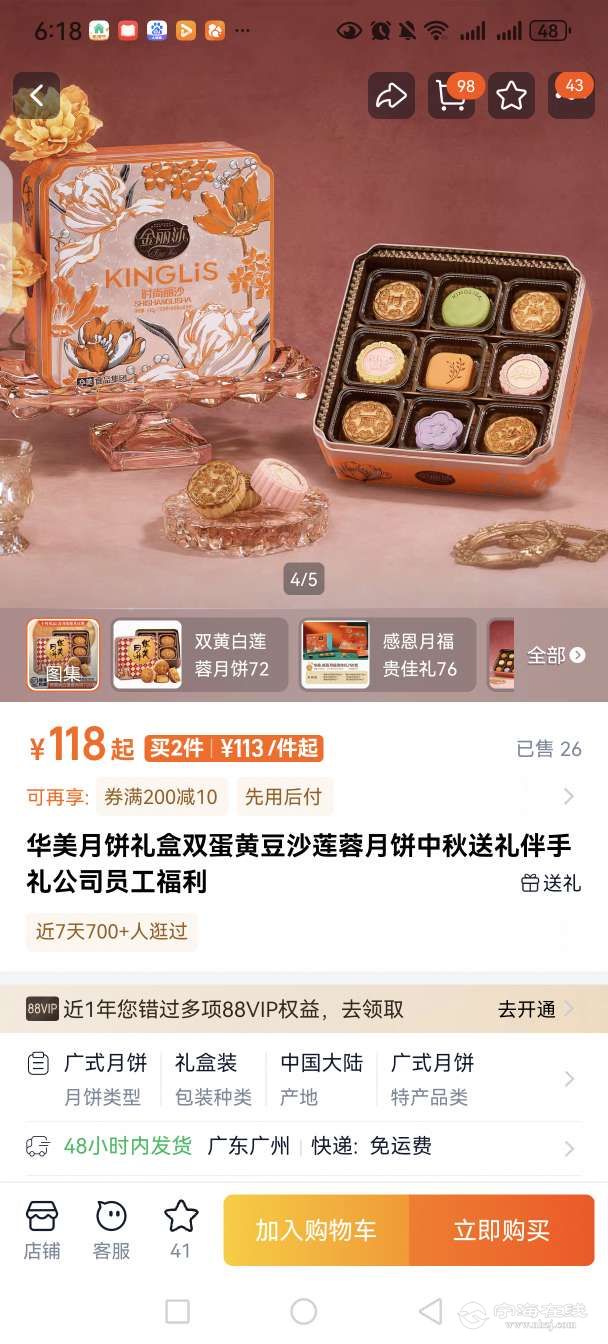Choose the 感恩月福贵佳礼76 variant

point(387,655)
